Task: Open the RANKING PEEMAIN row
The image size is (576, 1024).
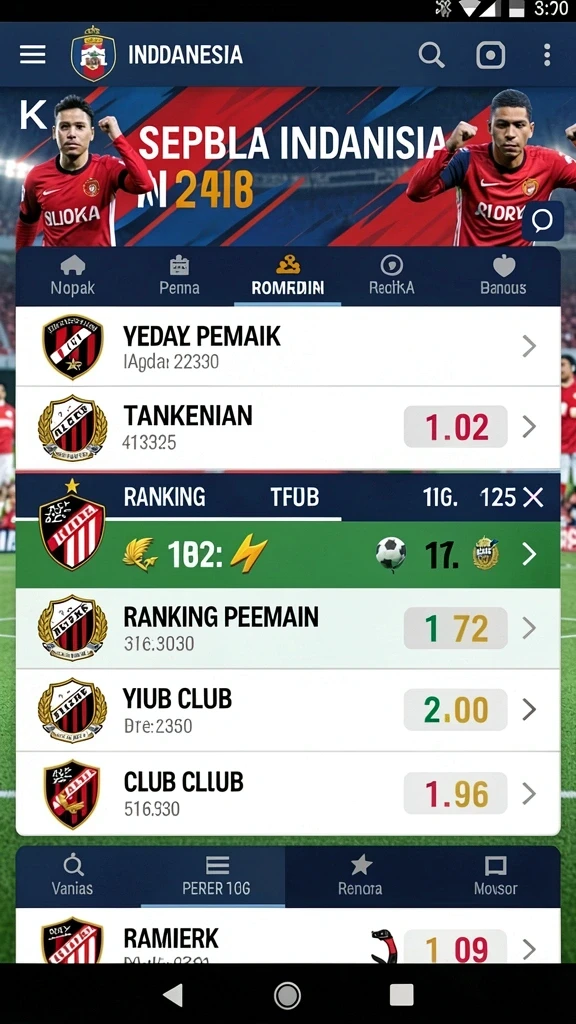Action: [288, 628]
